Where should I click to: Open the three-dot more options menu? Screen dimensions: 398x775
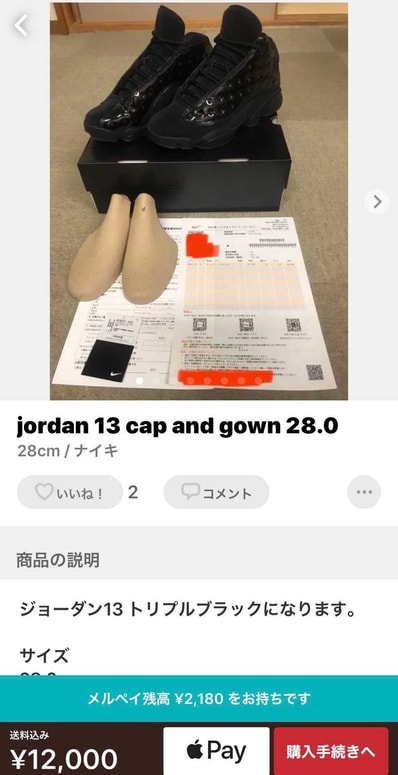pos(364,492)
